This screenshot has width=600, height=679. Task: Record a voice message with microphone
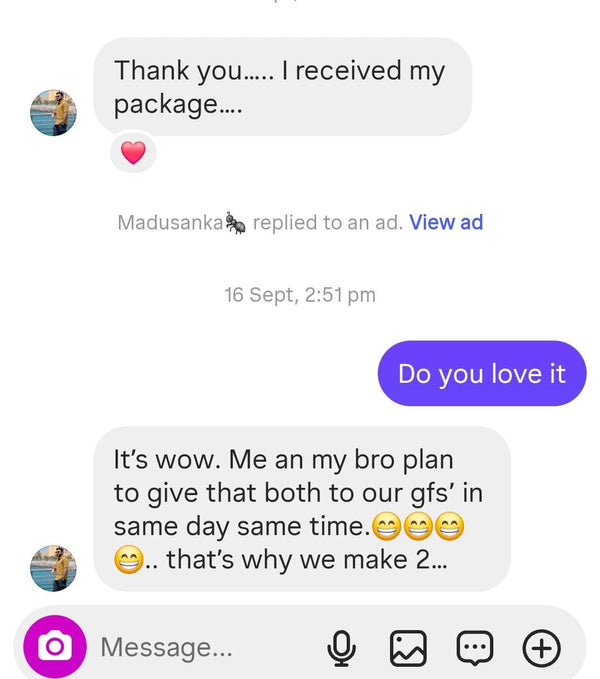click(x=341, y=648)
